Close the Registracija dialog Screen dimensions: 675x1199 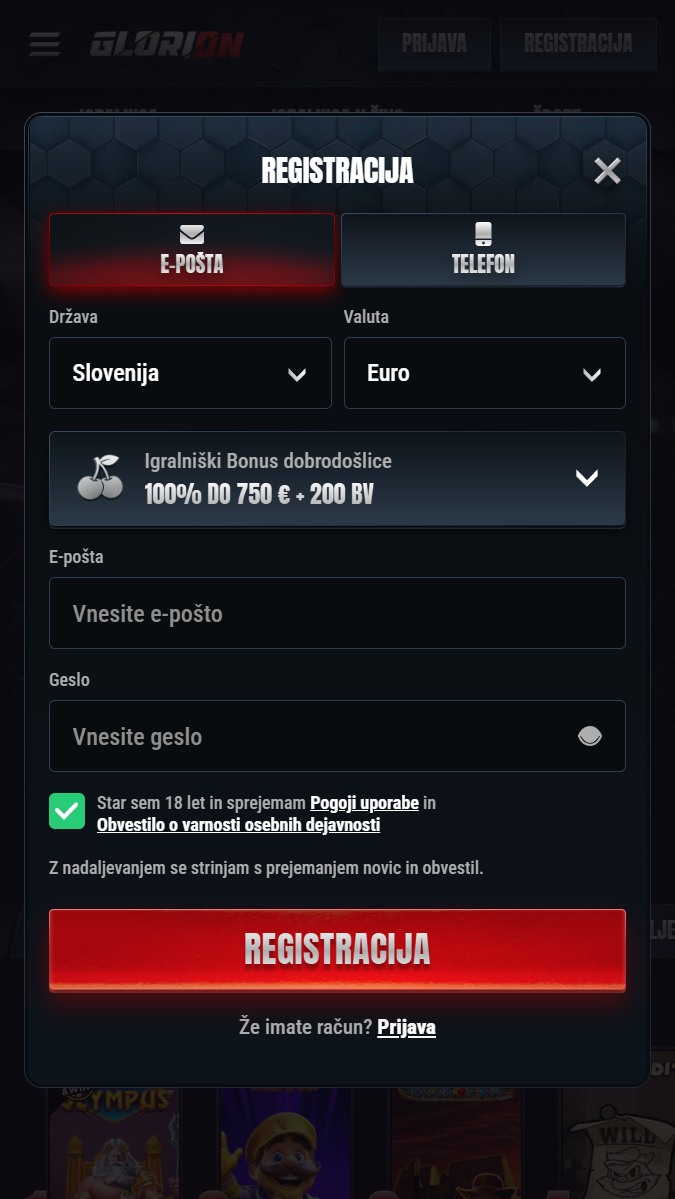coord(607,171)
